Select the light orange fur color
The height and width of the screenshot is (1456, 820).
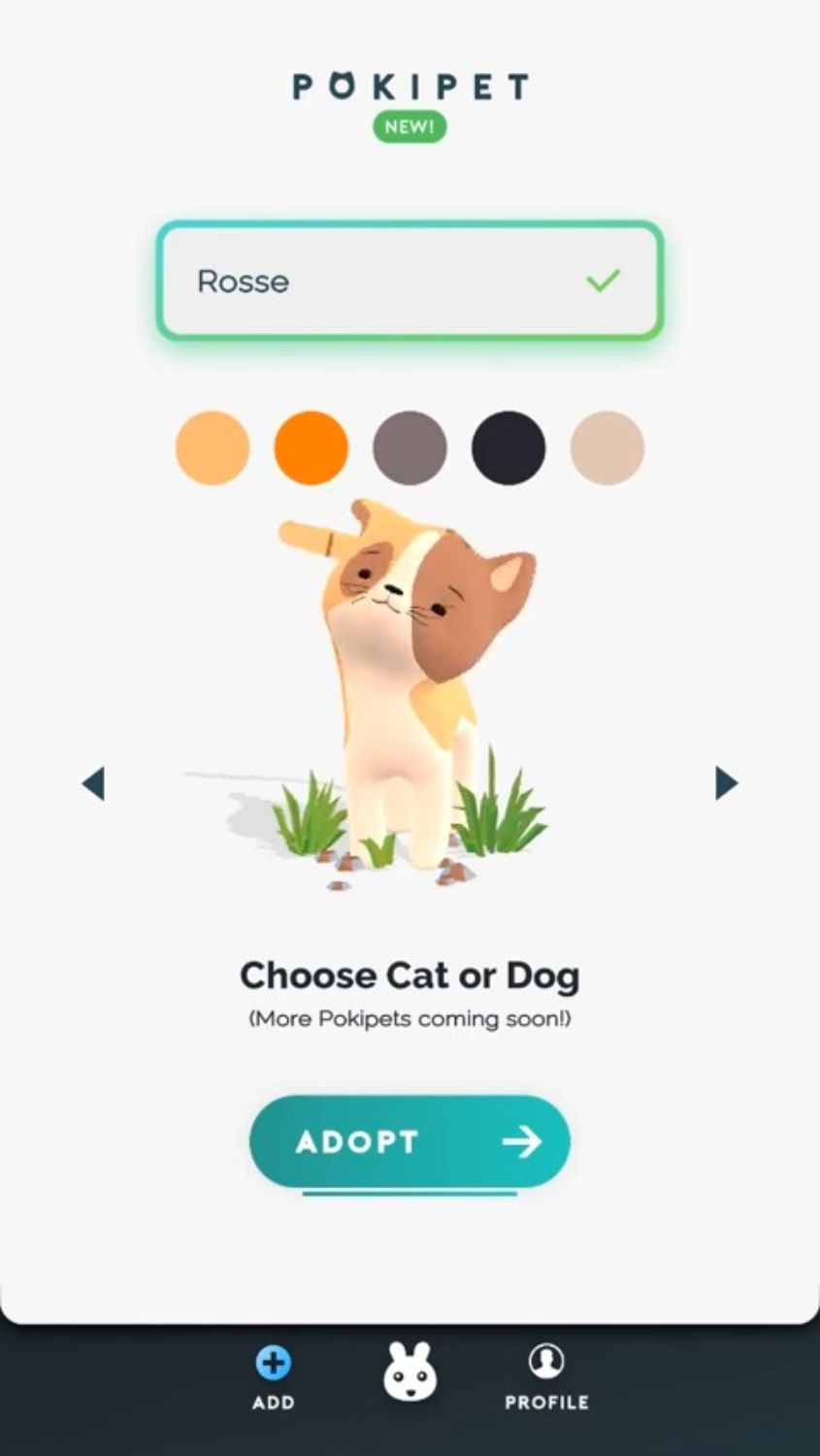[213, 447]
